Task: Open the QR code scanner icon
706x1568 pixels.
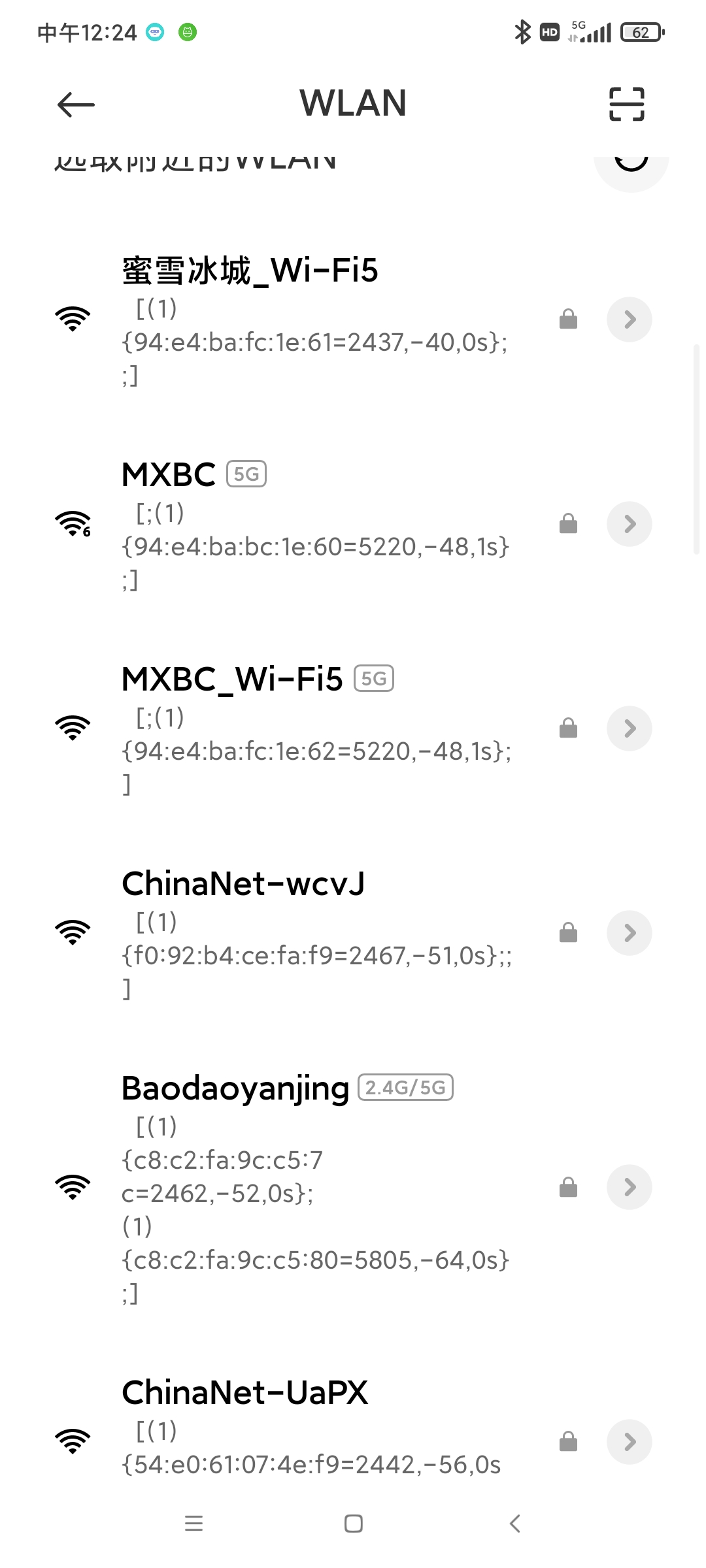Action: coord(626,104)
